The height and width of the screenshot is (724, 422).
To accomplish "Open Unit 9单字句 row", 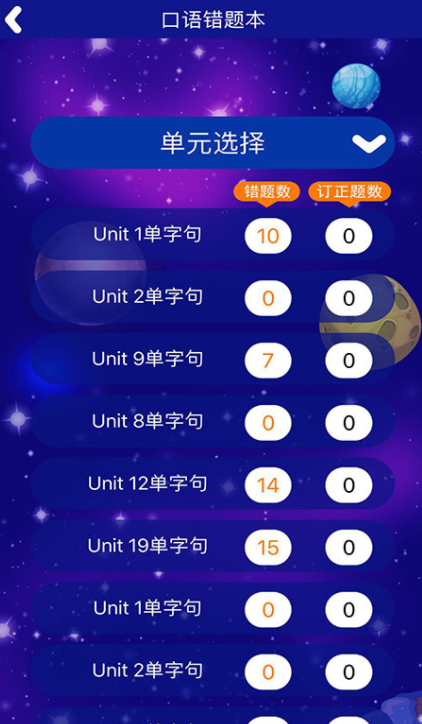I will (x=212, y=359).
